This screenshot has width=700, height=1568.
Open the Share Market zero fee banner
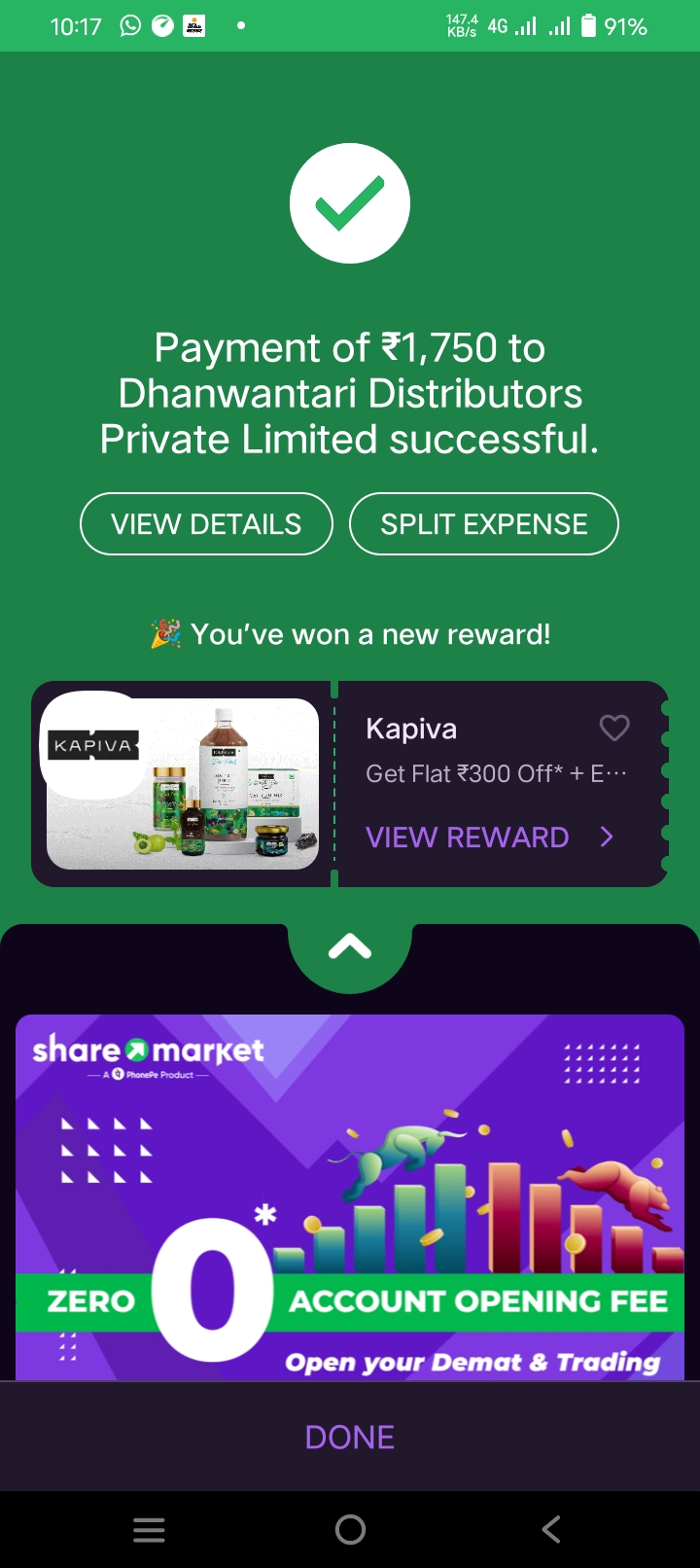point(350,1197)
